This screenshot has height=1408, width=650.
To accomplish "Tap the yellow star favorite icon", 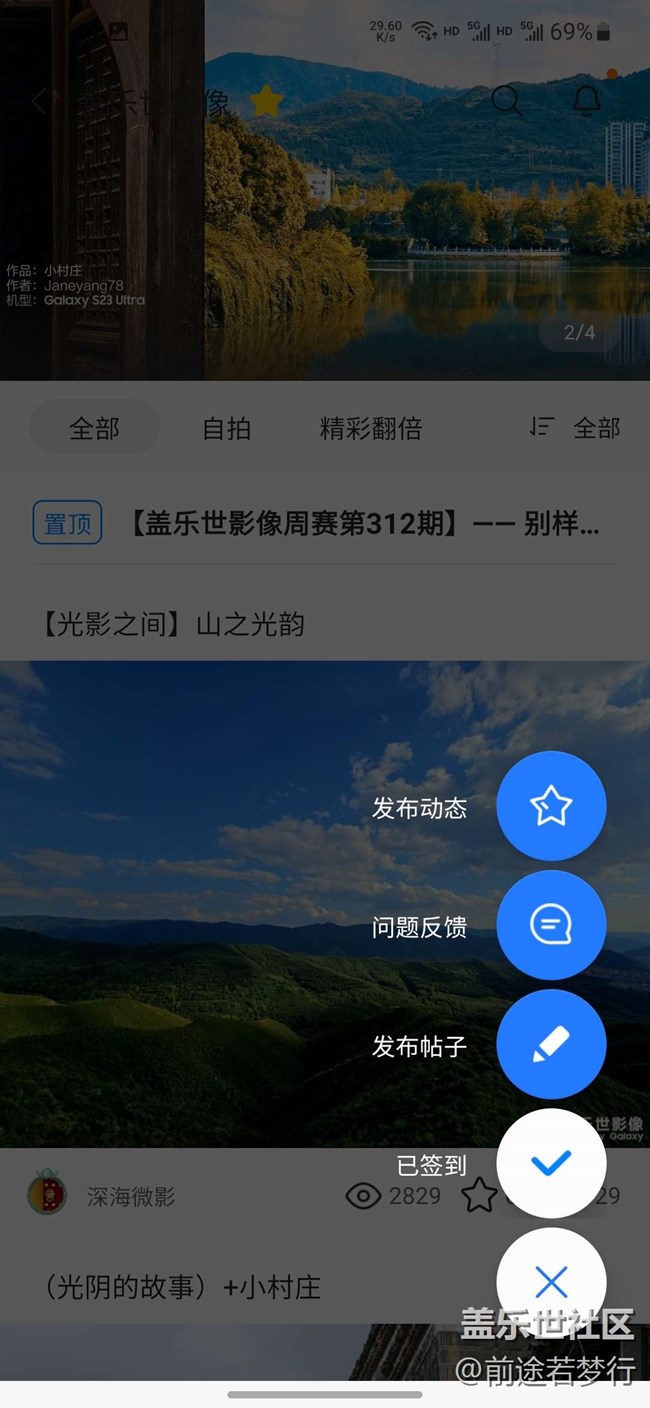I will pos(266,100).
